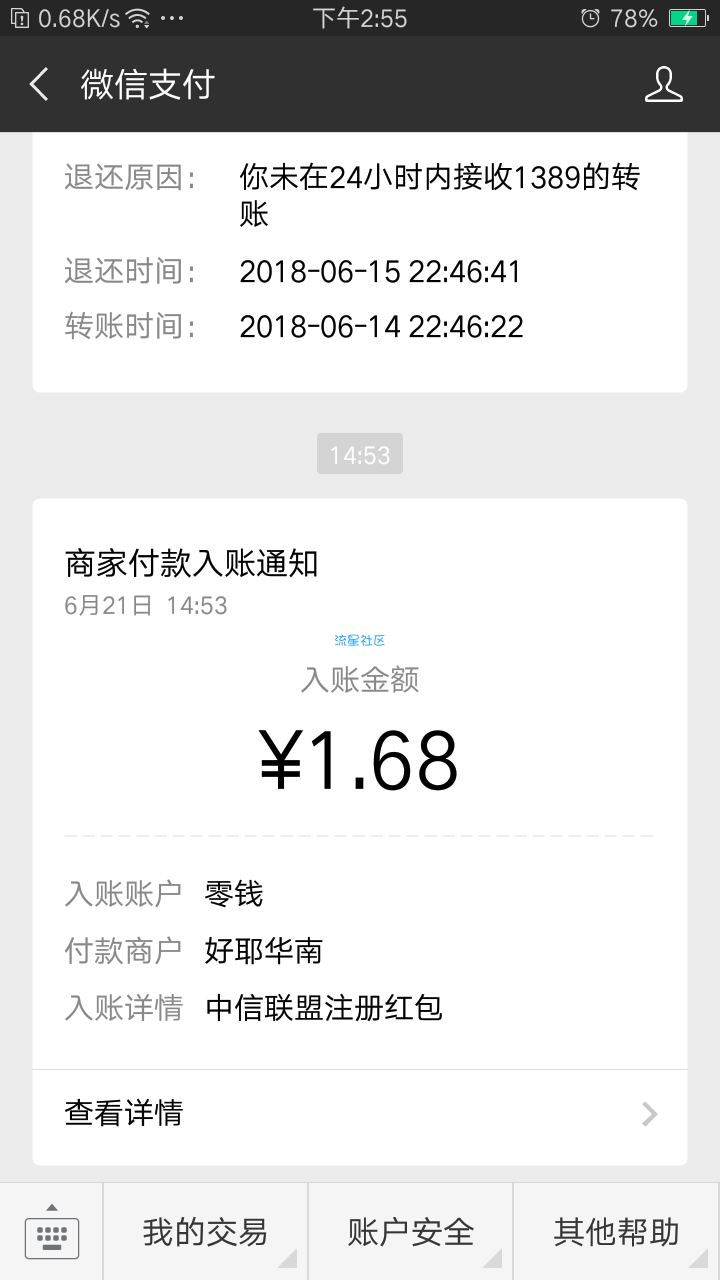Open the 账户安全 menu

coord(411,1232)
